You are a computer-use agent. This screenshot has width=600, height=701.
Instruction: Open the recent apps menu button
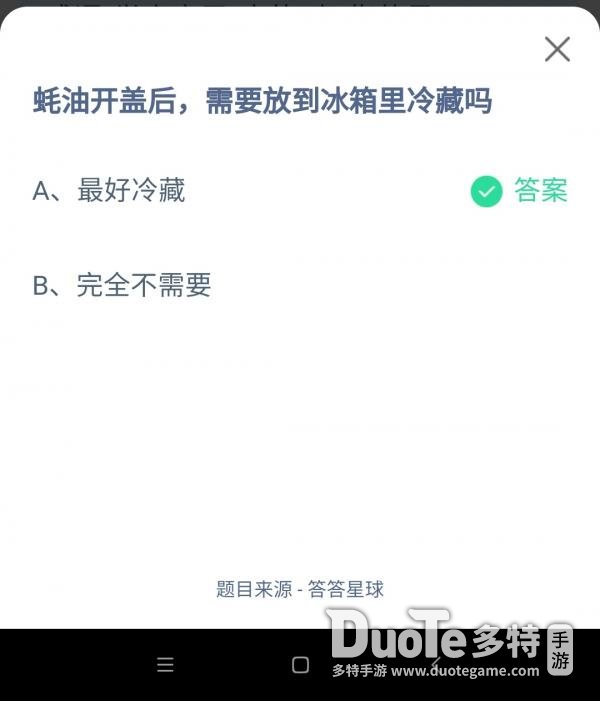166,665
